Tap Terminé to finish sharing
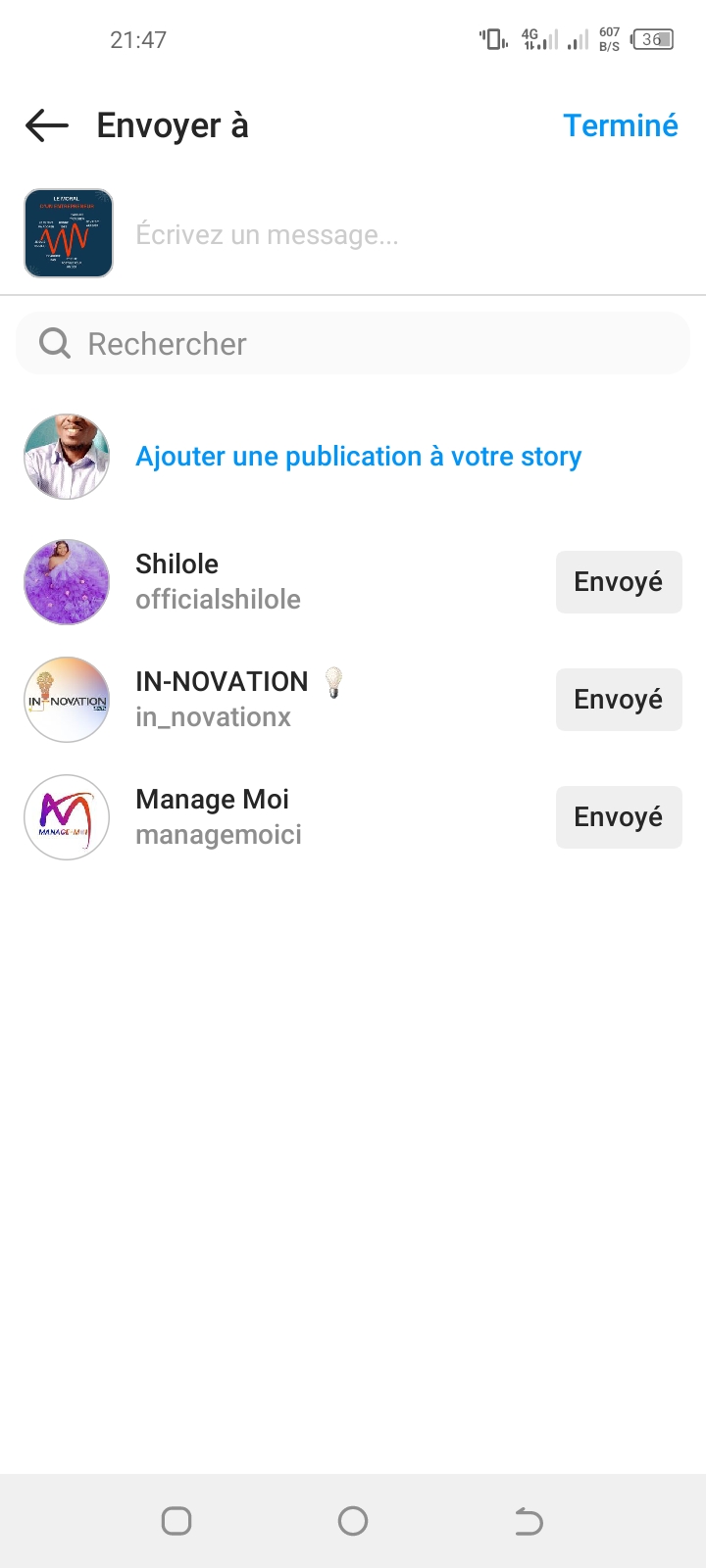Viewport: 706px width, 1568px height. tap(620, 125)
